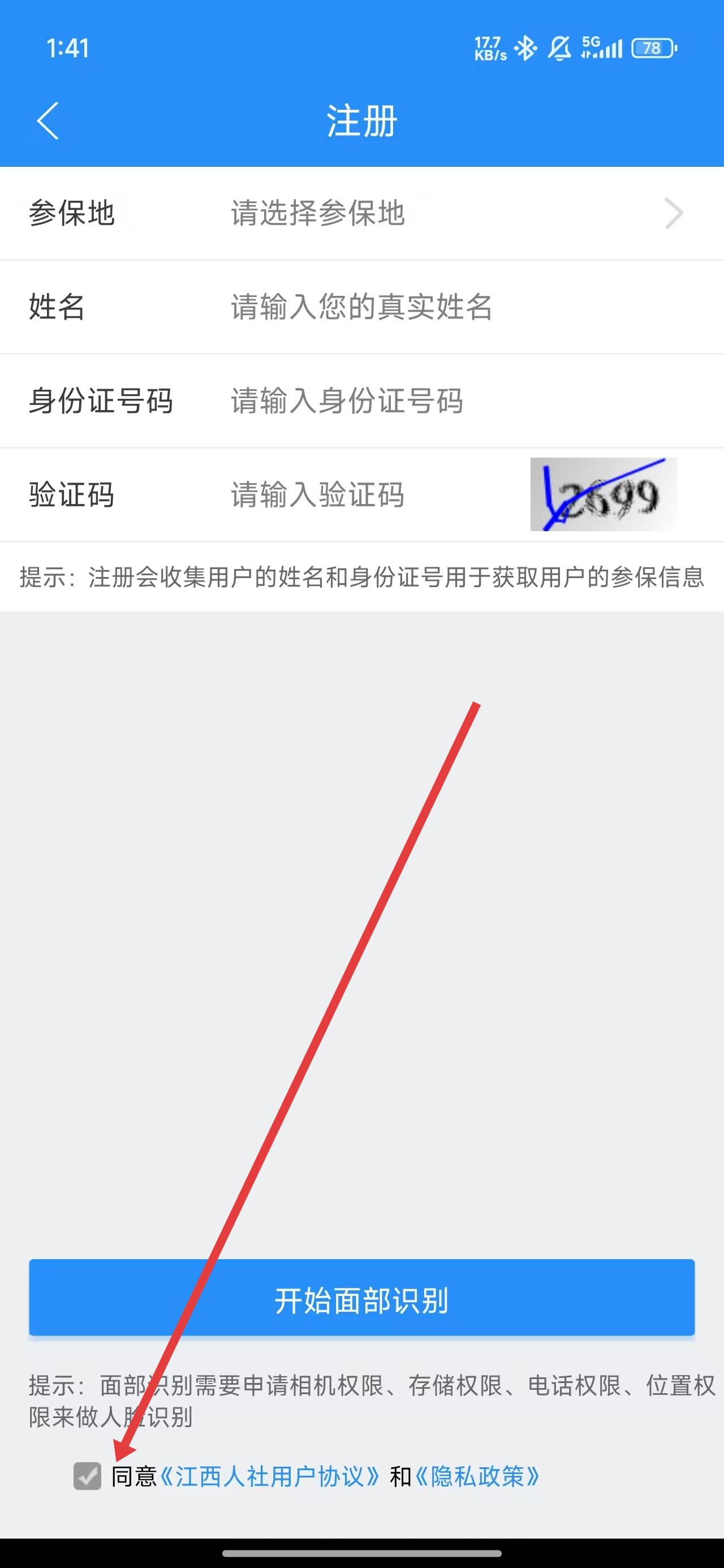The height and width of the screenshot is (1568, 724).
Task: Refresh the captcha image
Action: coord(603,494)
